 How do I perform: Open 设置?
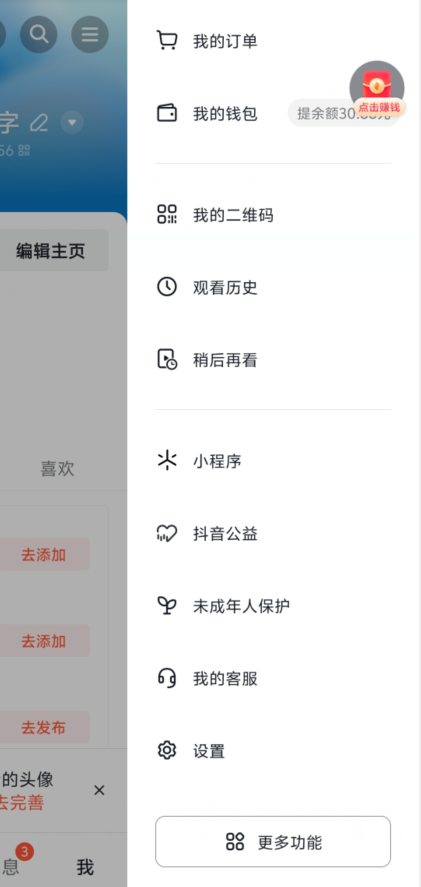tap(273, 751)
